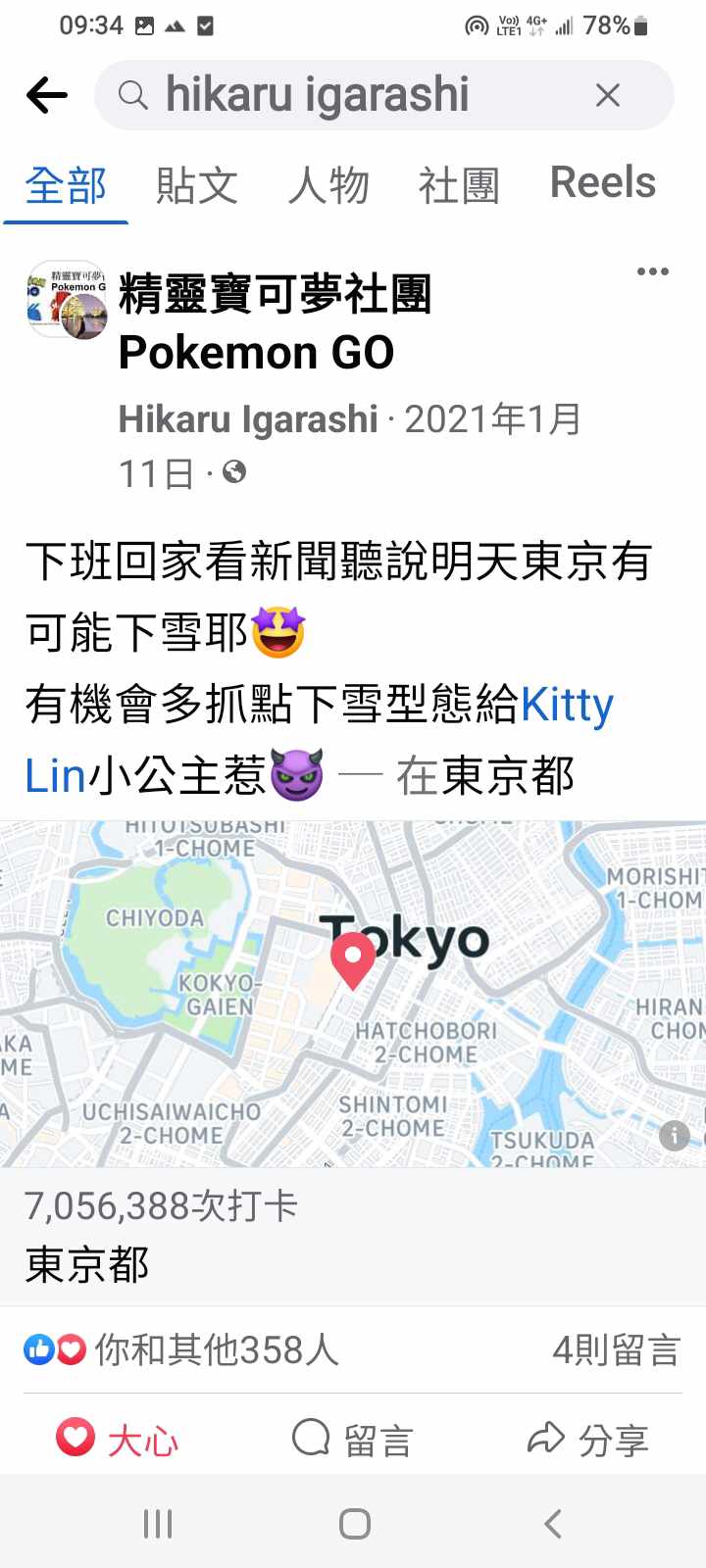Toggle the 大心 reaction button
Screen dimensions: 706x1568
coord(118,1440)
